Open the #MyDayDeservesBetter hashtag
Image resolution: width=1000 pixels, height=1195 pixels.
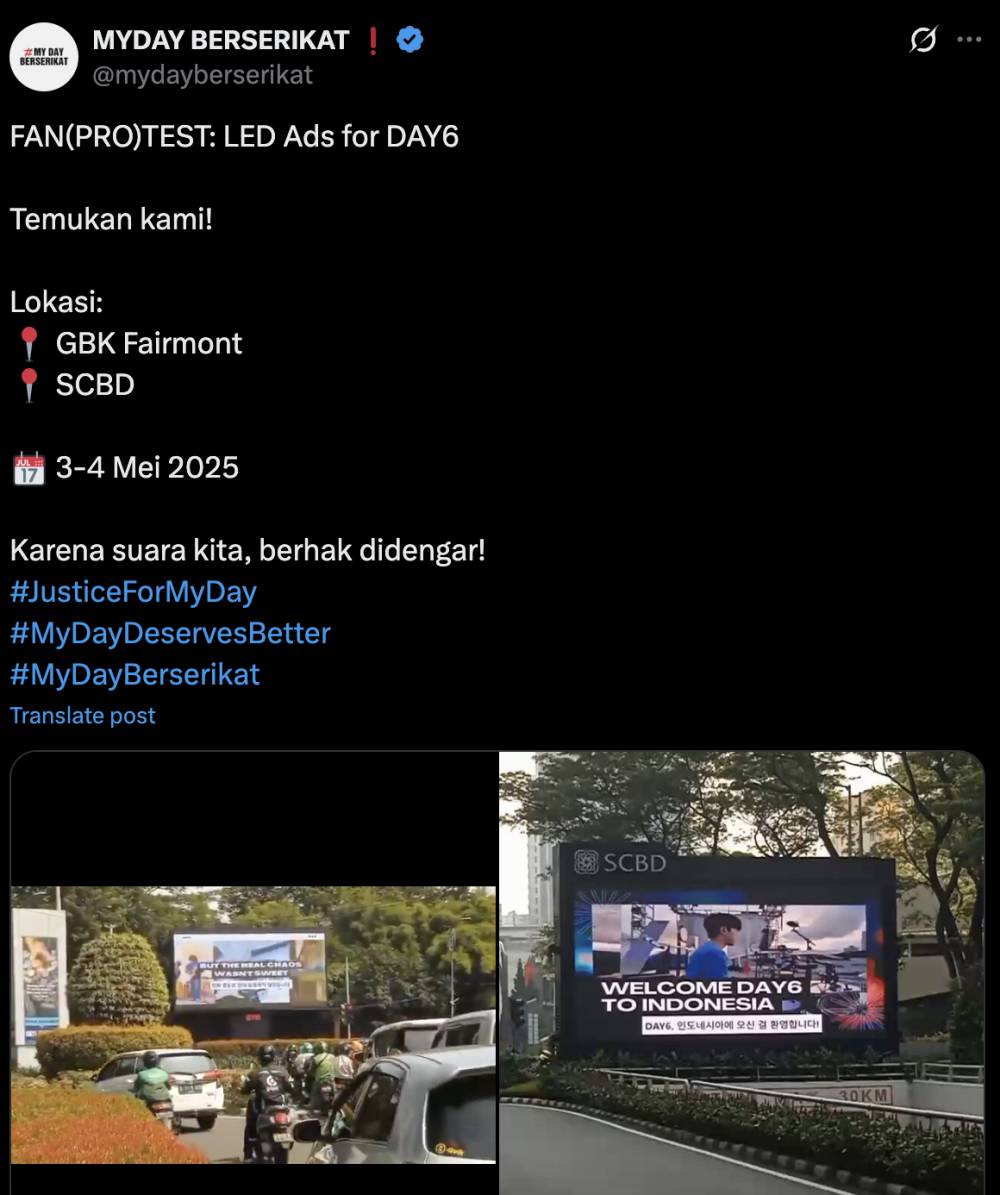click(170, 633)
